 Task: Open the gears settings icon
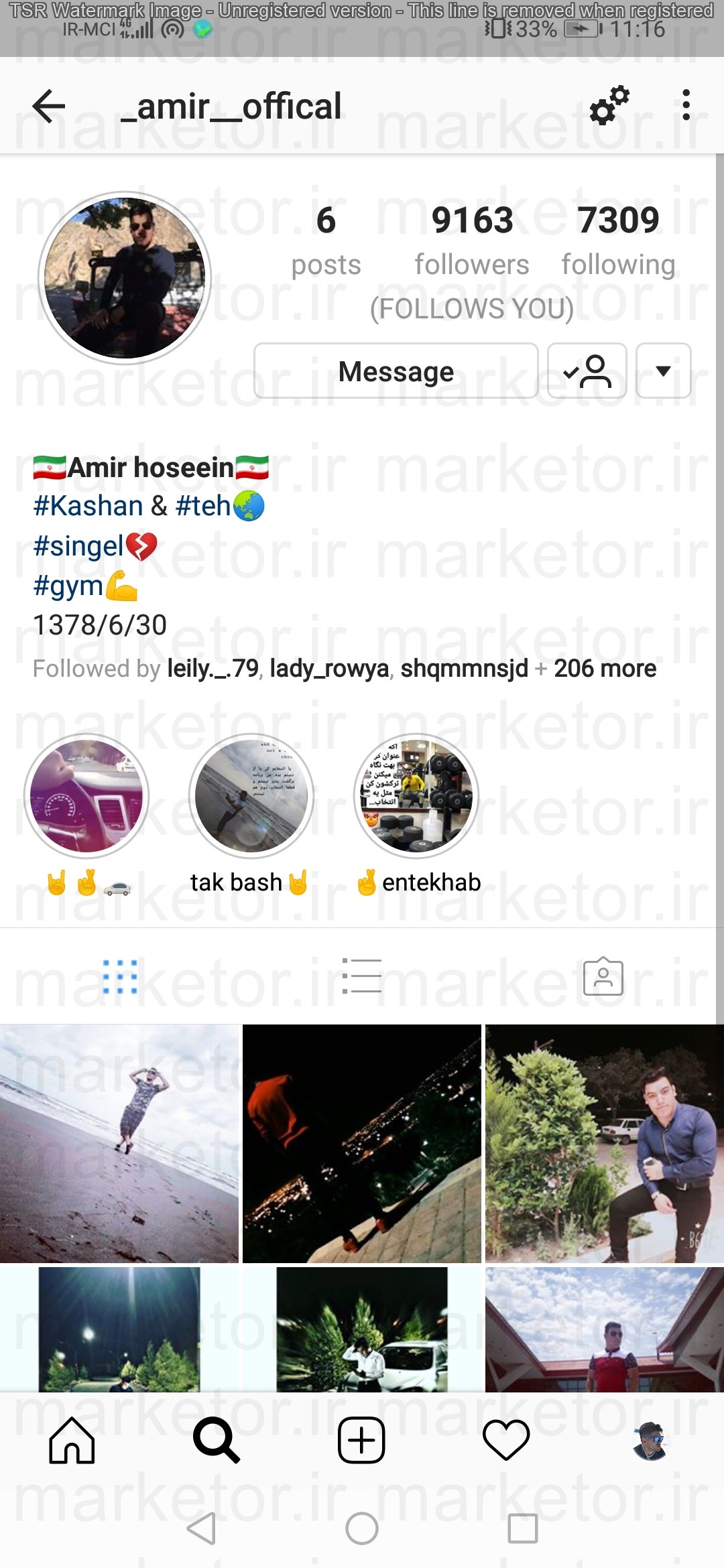click(x=609, y=105)
